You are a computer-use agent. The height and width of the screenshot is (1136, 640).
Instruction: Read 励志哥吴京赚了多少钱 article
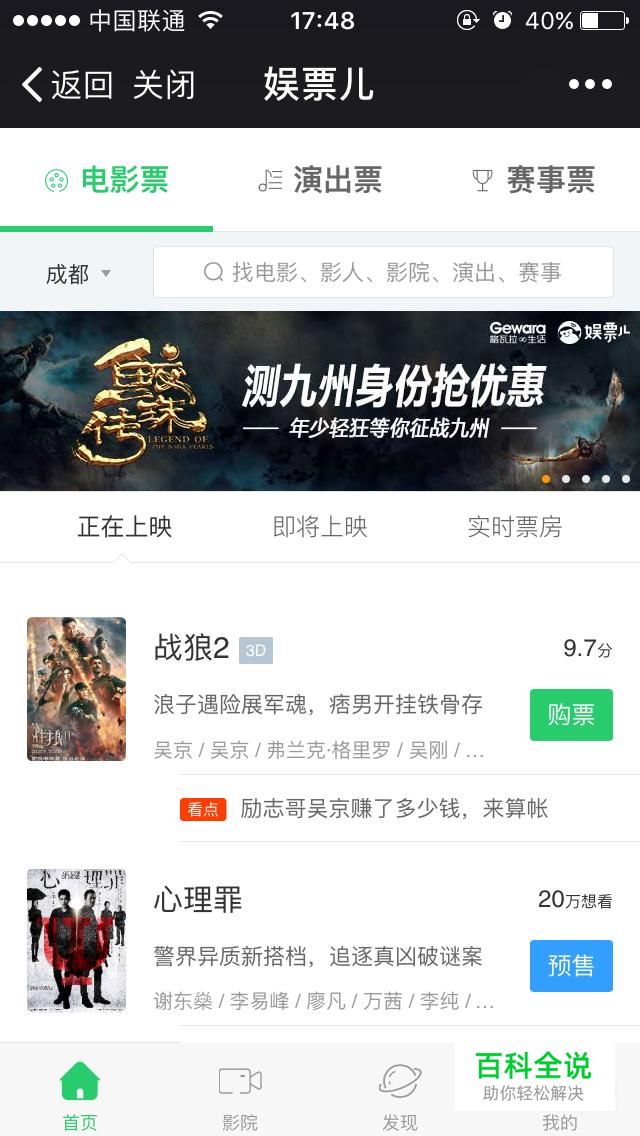[394, 809]
